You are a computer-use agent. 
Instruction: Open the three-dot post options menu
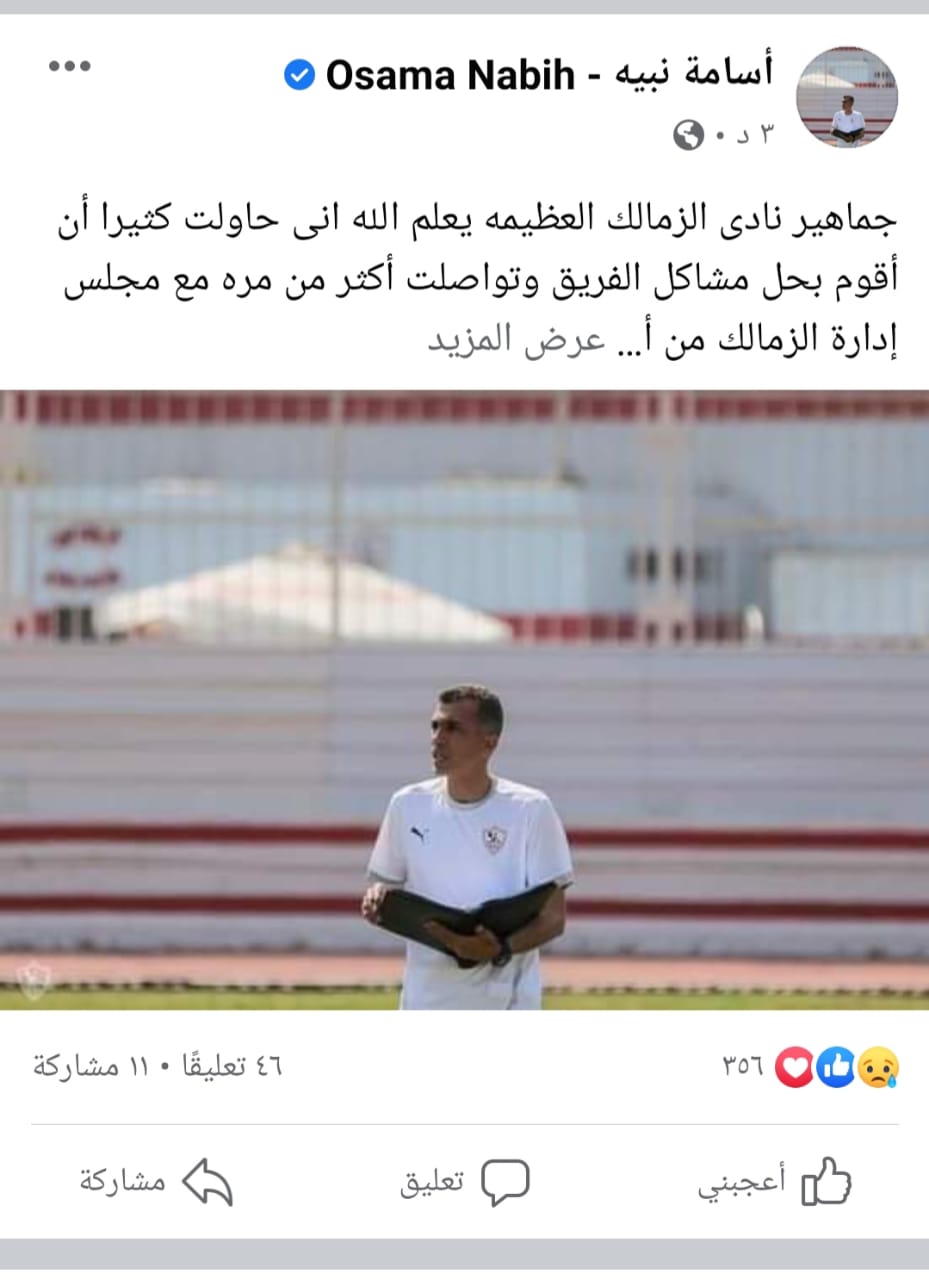click(70, 67)
